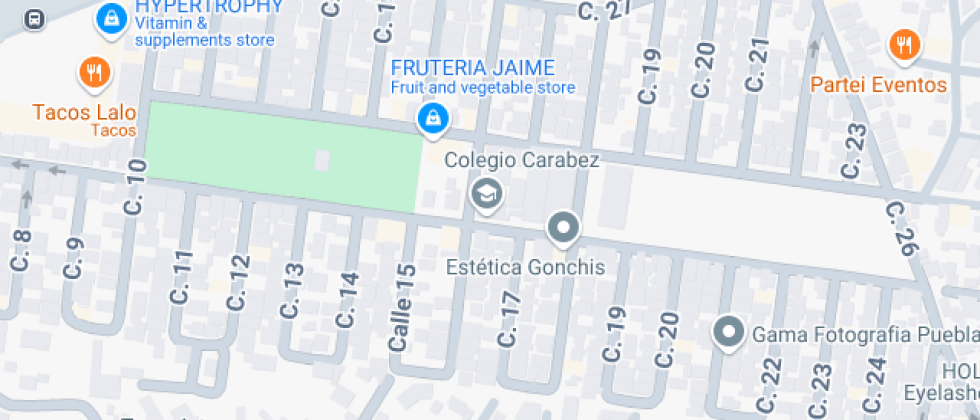Tap the bus stop icon
Image resolution: width=980 pixels, height=420 pixels.
[34, 18]
